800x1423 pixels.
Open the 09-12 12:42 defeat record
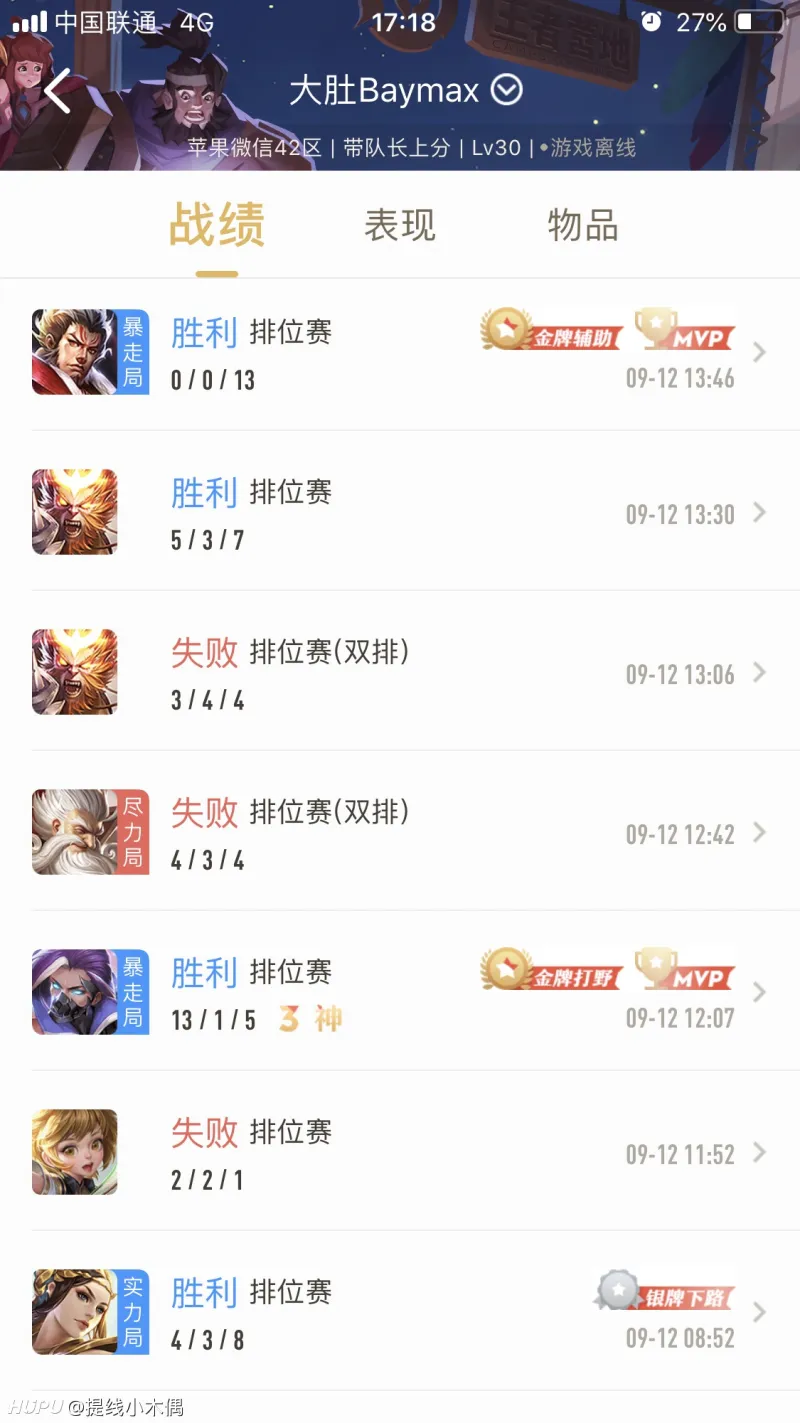(400, 832)
